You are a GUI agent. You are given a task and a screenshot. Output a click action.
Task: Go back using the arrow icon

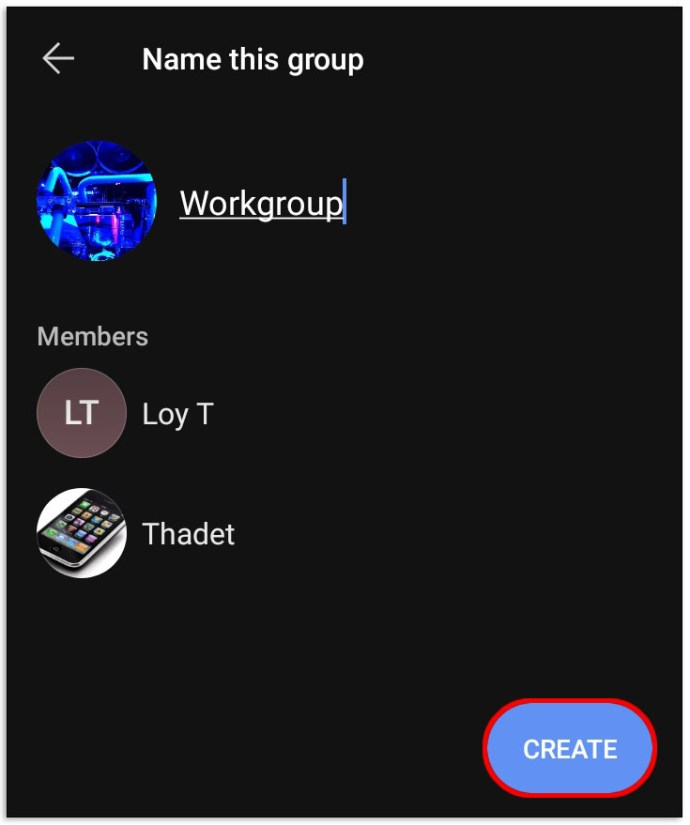pyautogui.click(x=58, y=59)
